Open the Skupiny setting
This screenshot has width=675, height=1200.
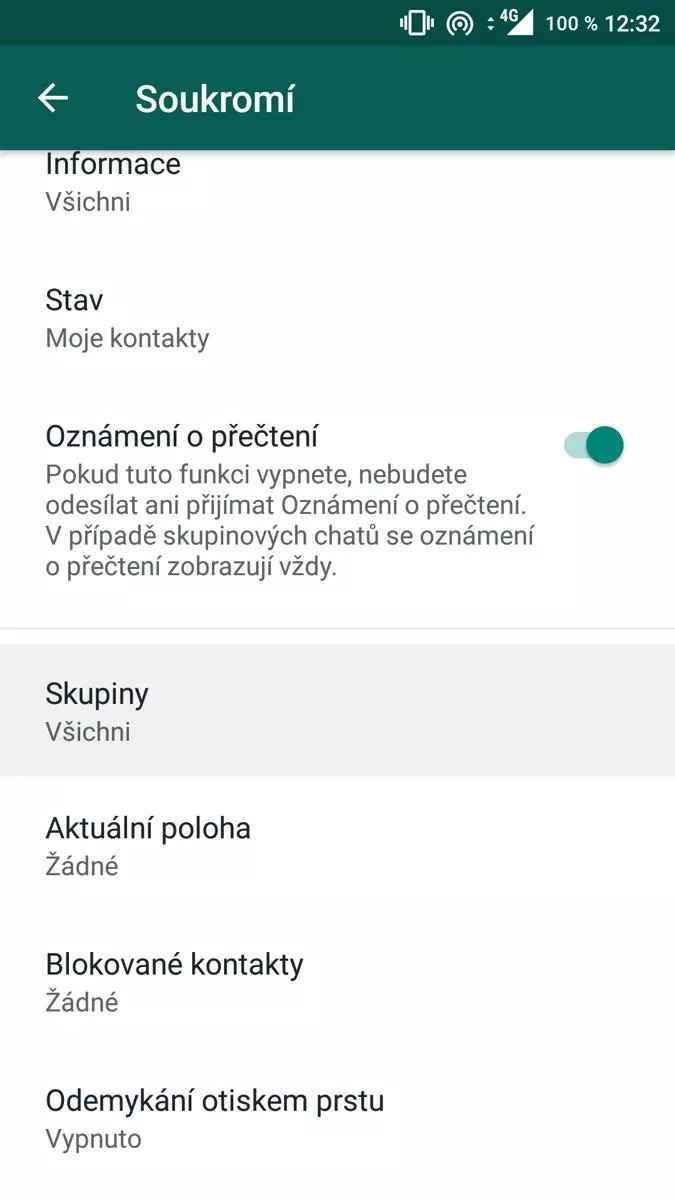337,710
